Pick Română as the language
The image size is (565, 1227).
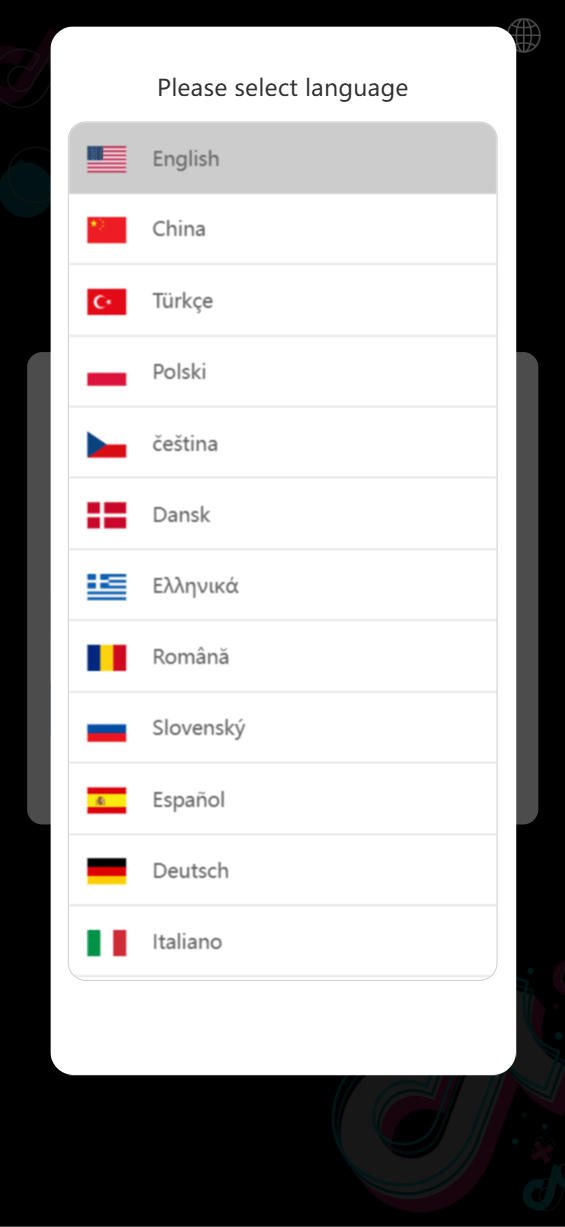pos(282,656)
